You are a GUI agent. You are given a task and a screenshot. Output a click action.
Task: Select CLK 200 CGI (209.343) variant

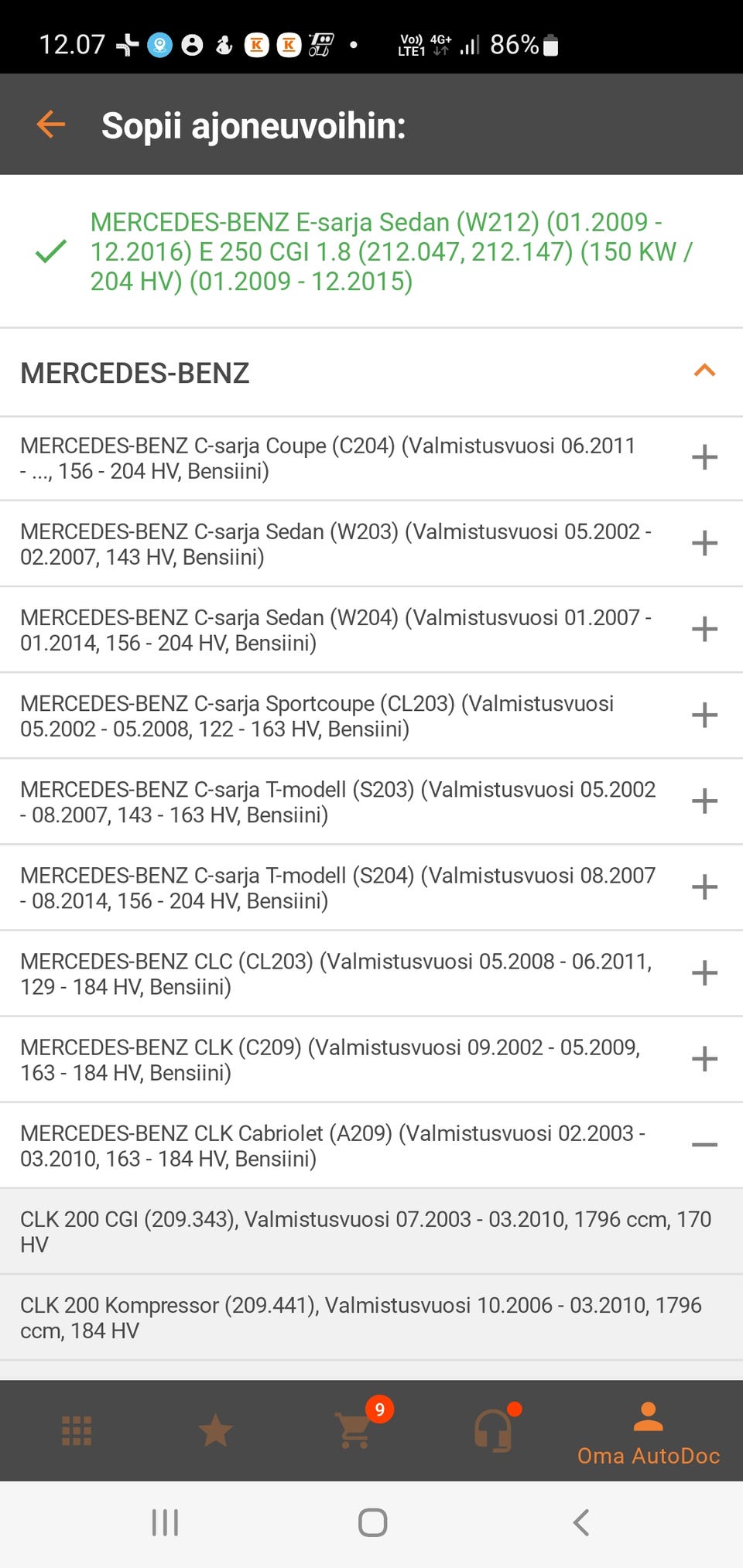pyautogui.click(x=365, y=1231)
